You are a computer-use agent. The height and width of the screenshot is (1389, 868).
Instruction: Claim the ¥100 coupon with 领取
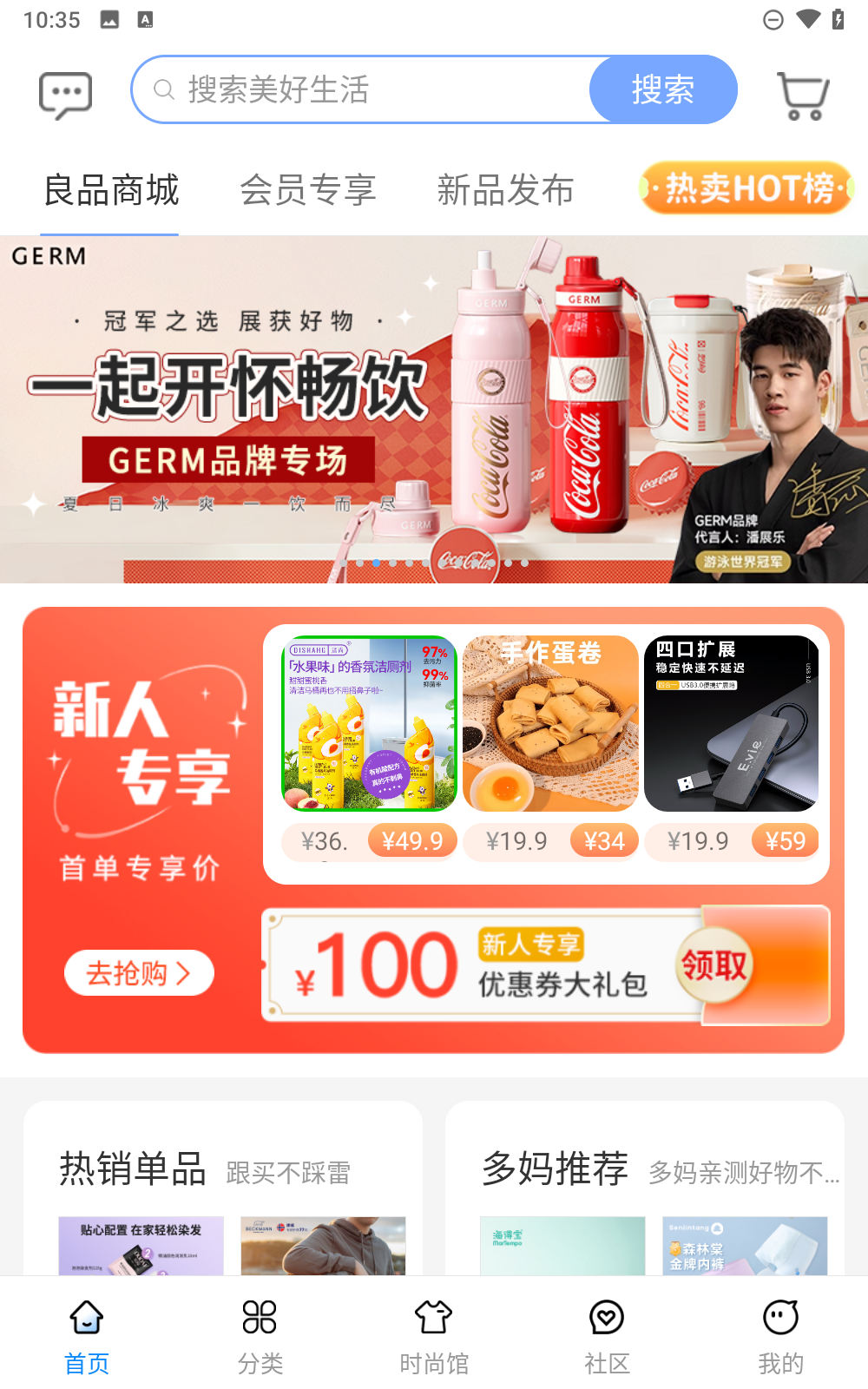[x=713, y=964]
